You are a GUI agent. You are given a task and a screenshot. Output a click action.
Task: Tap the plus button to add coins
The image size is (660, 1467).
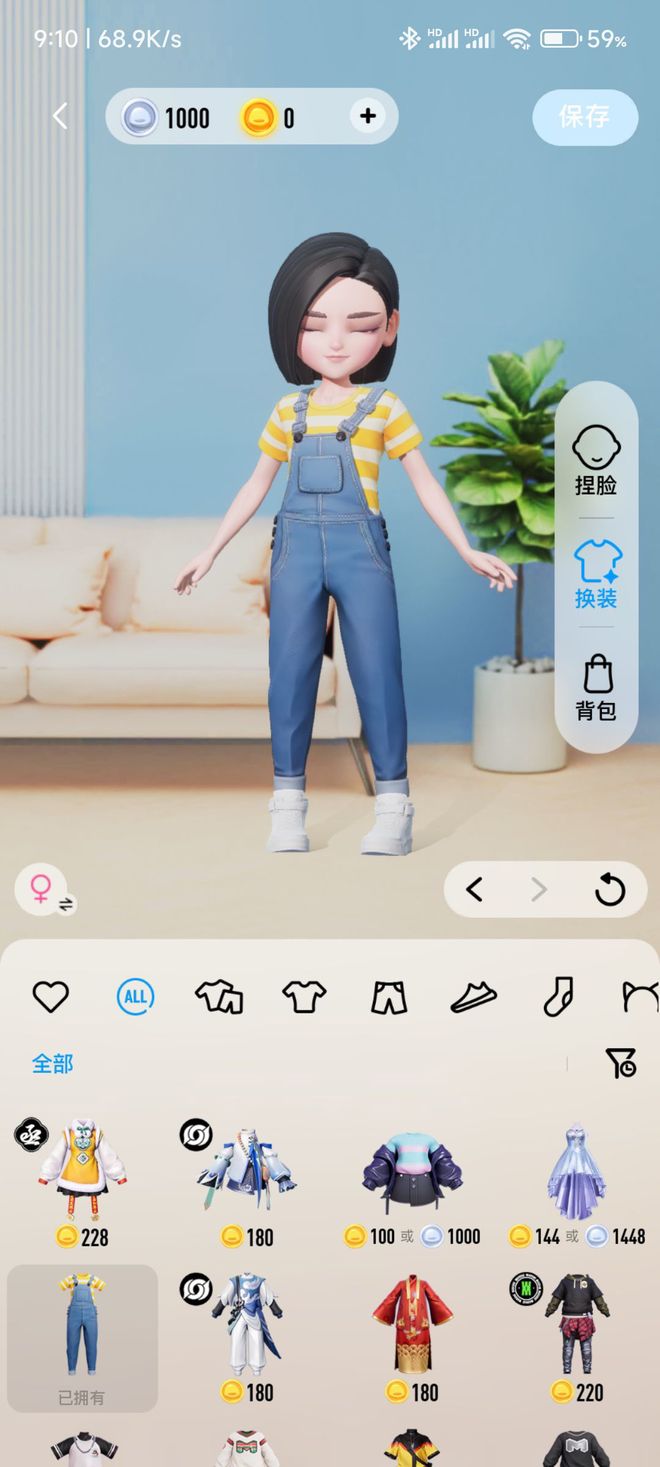point(368,116)
